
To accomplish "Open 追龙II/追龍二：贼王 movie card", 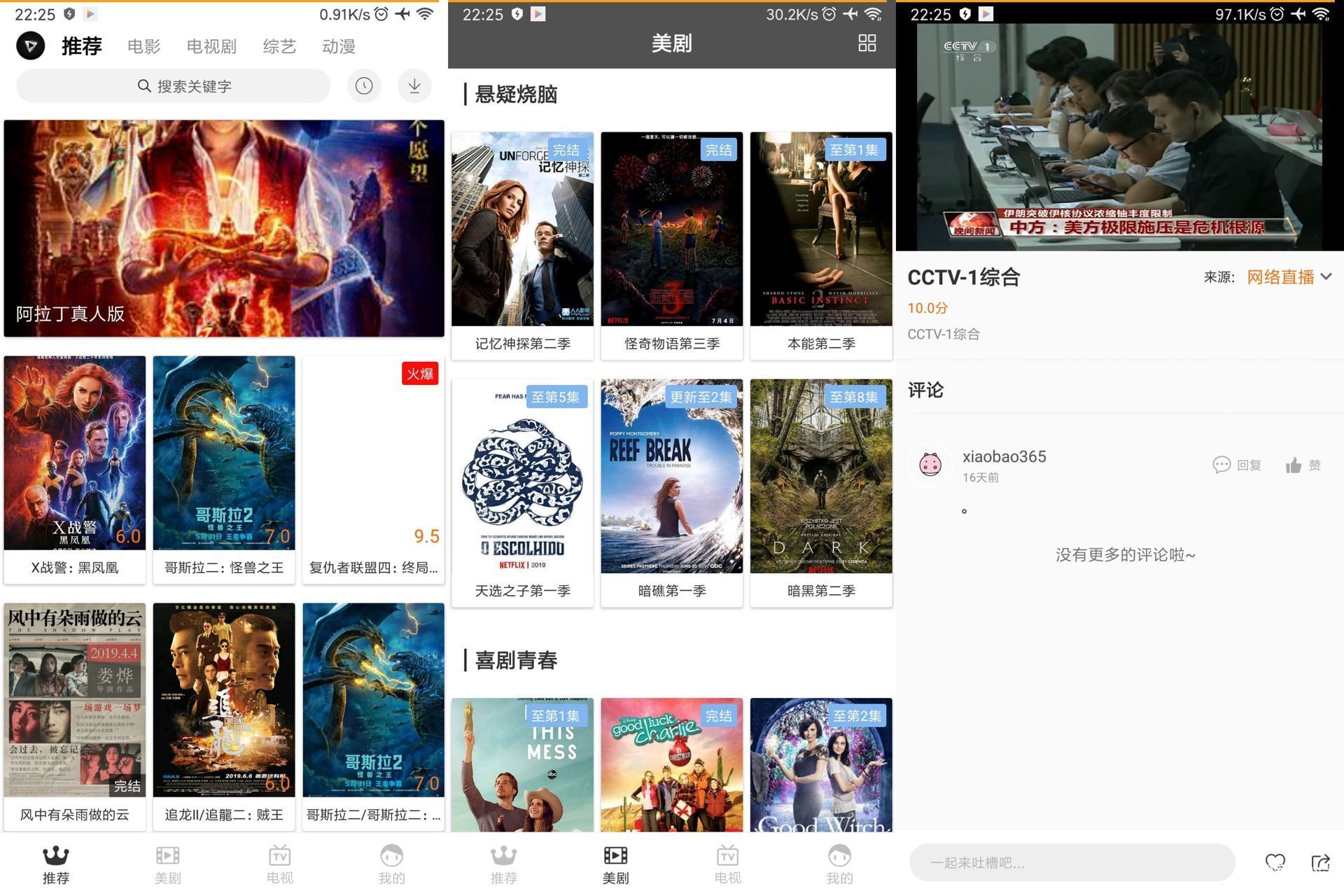I will click(224, 715).
